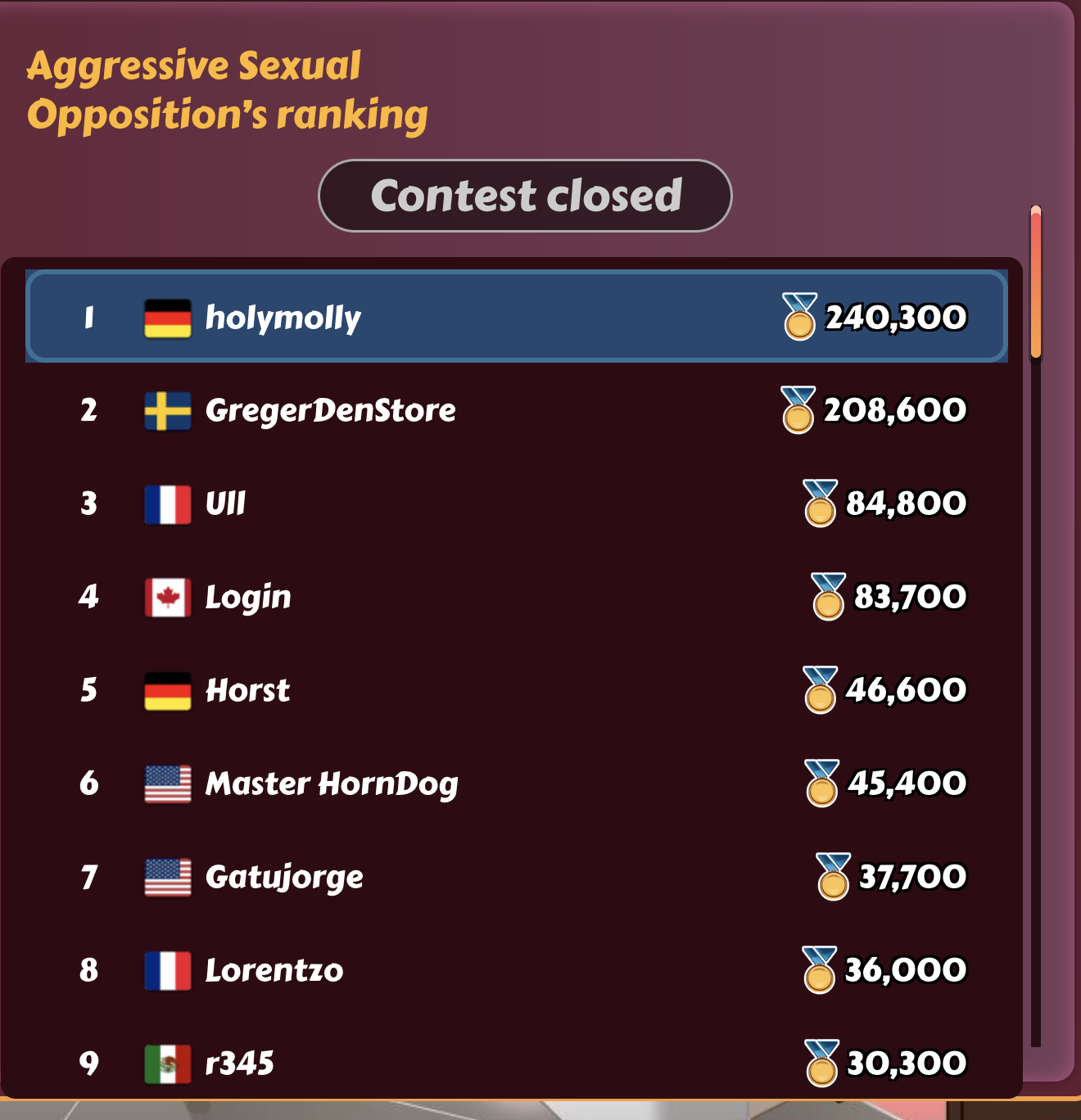Open Lorentzo's leaderboard row
Screen dimensions: 1081x1120
click(516, 970)
